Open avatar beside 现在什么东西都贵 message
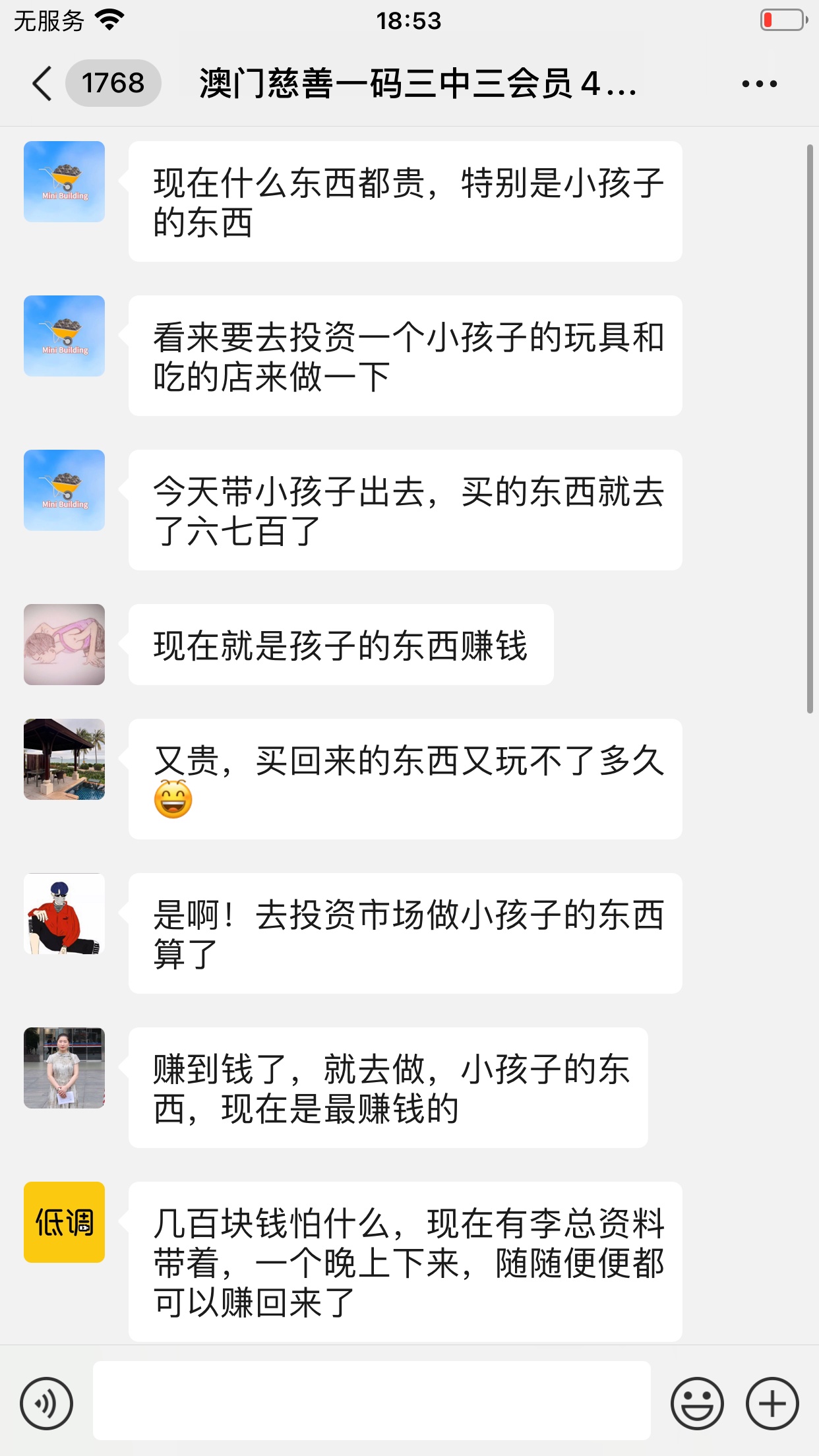This screenshot has height=1456, width=819. coord(64,181)
